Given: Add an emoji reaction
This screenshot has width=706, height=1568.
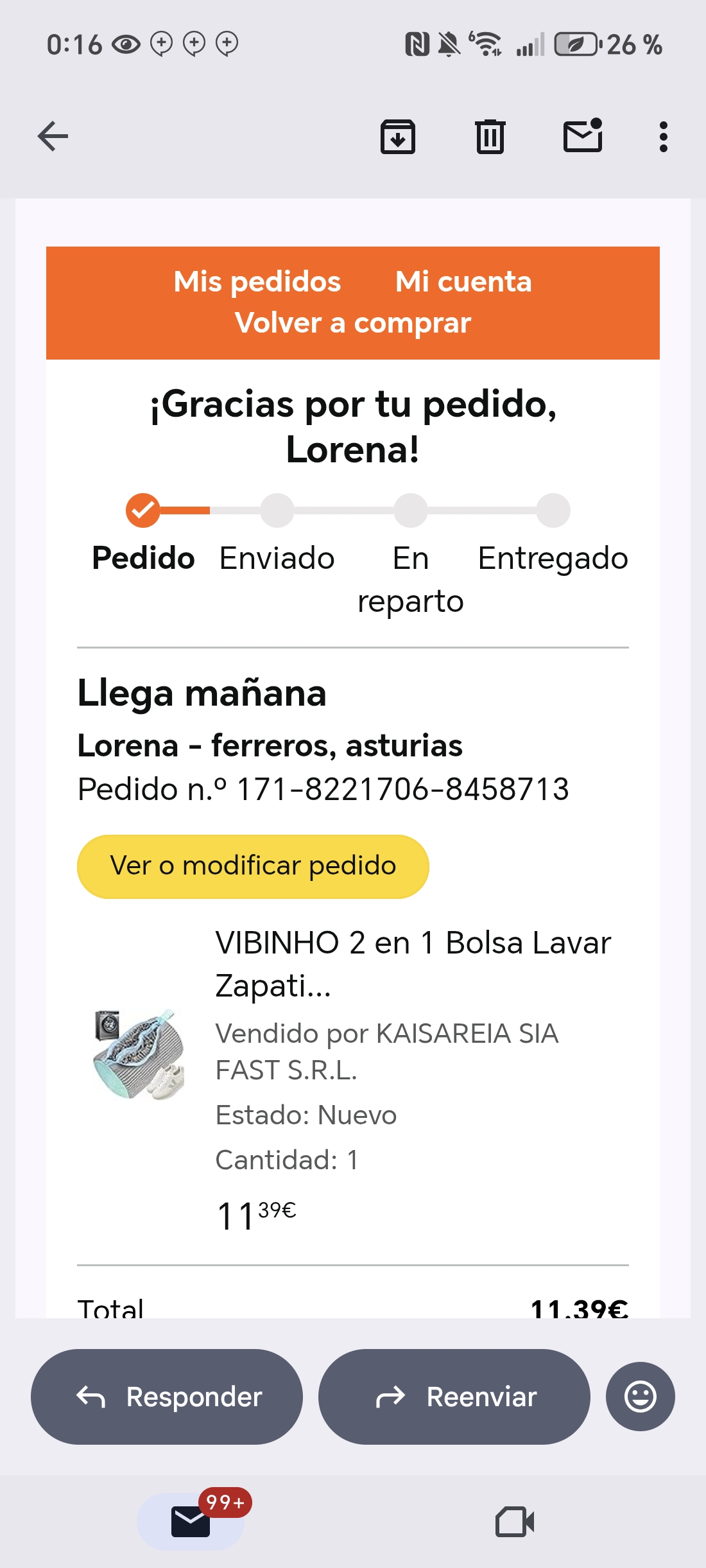Looking at the screenshot, I should (641, 1397).
